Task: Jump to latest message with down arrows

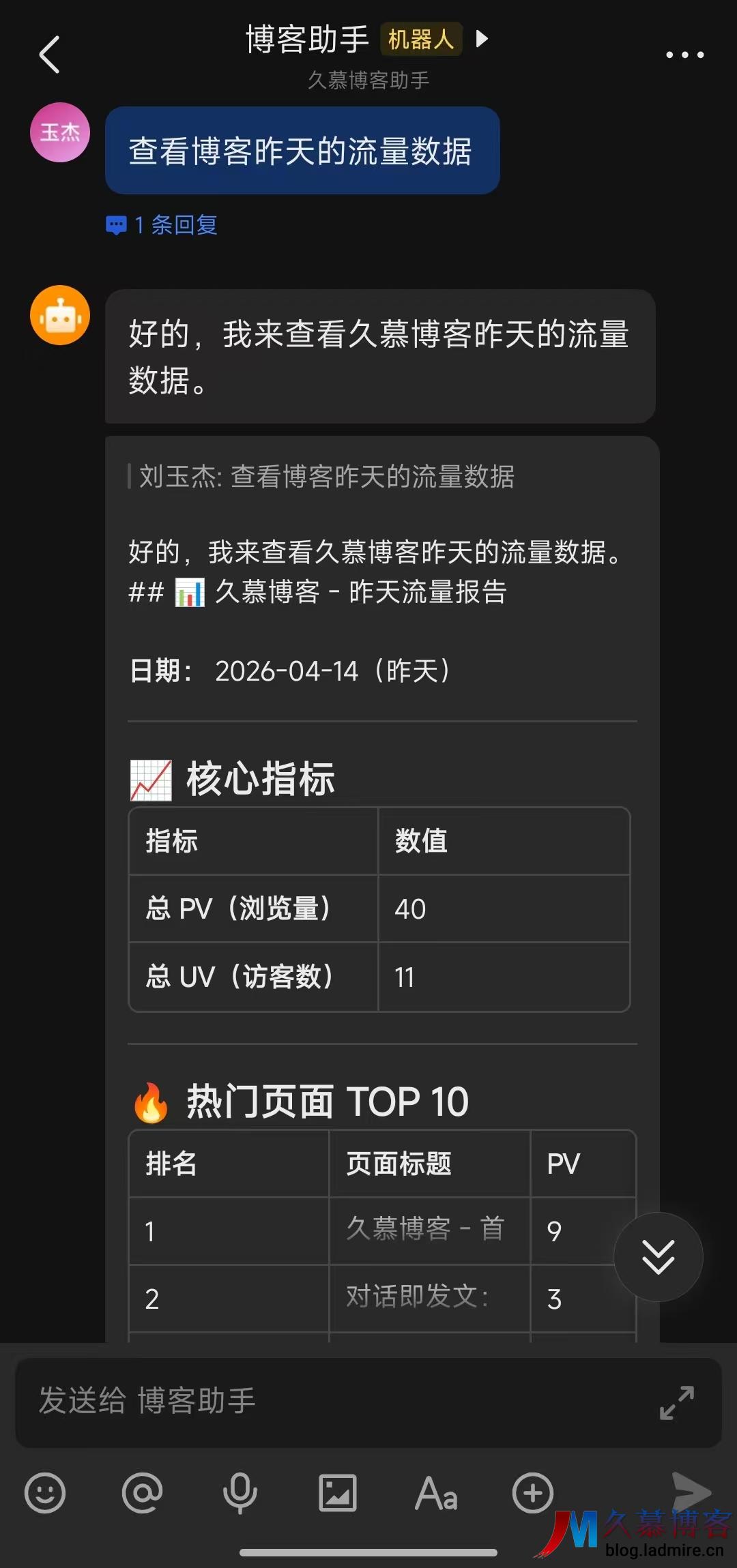Action: pos(658,1256)
